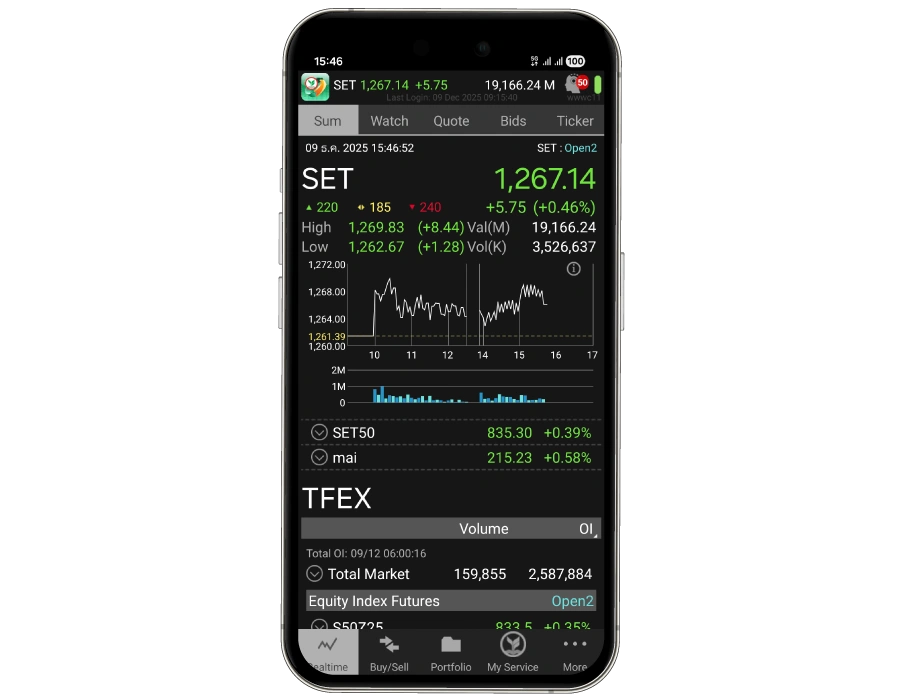Select the Sum tab

(327, 120)
